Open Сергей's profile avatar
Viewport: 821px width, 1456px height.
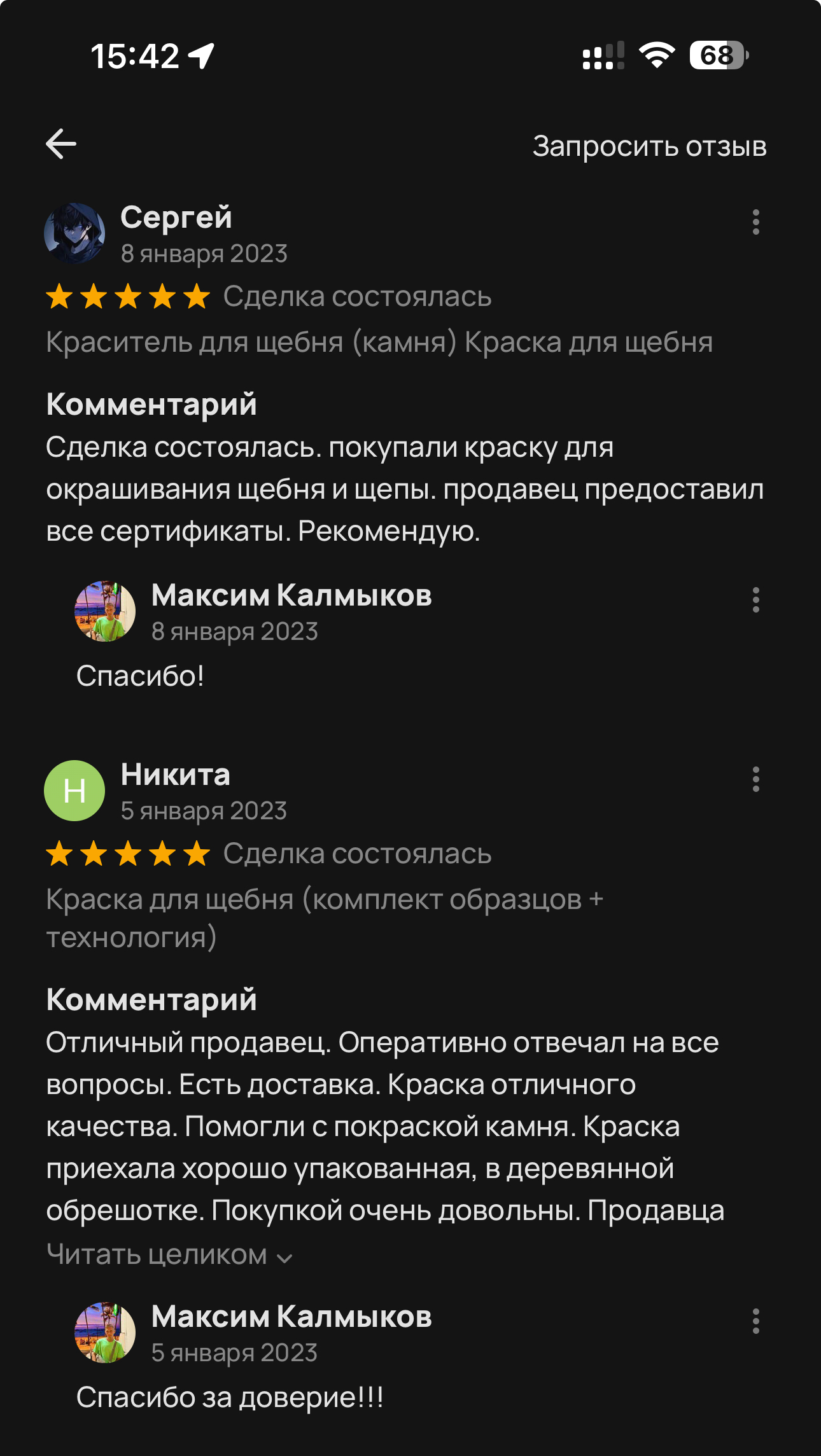click(74, 233)
